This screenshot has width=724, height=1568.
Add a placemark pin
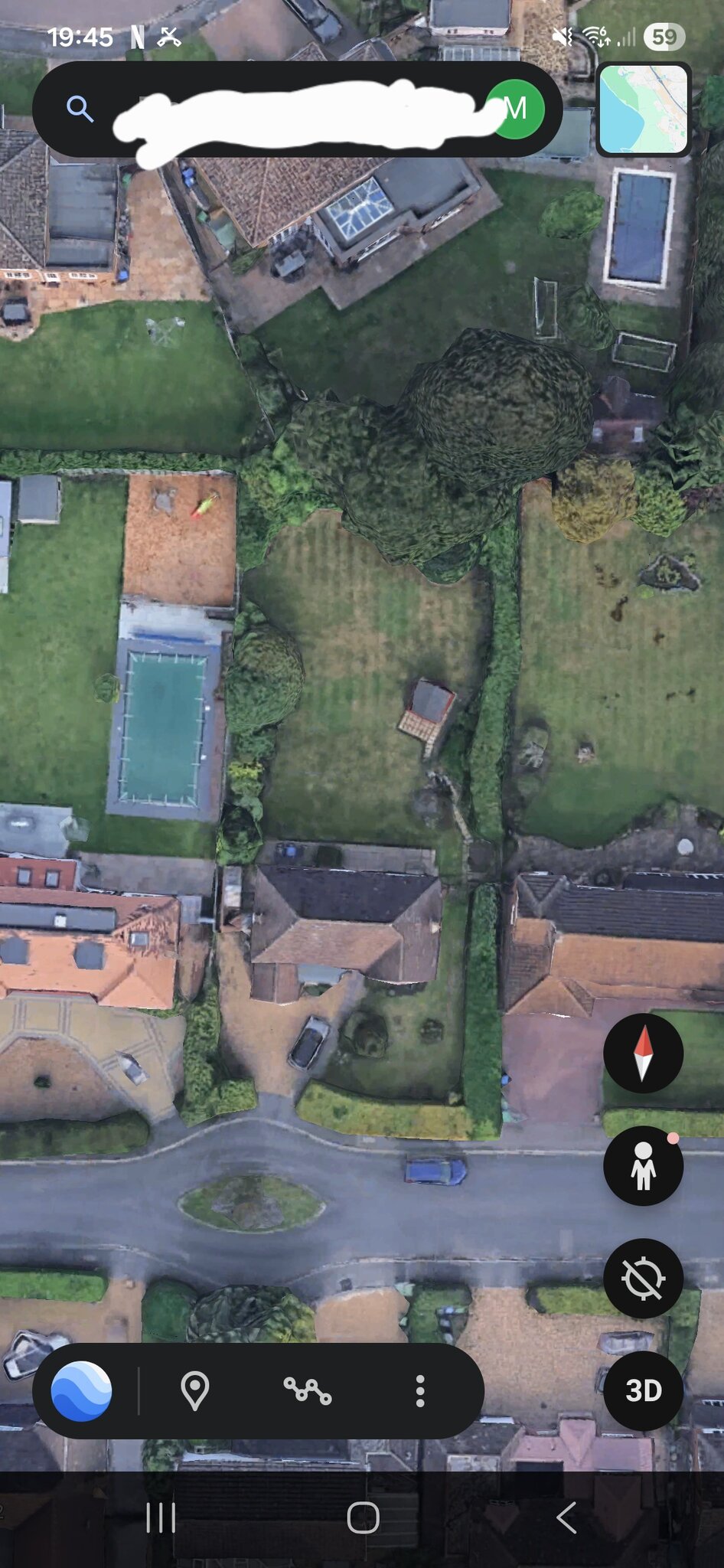pyautogui.click(x=194, y=1390)
